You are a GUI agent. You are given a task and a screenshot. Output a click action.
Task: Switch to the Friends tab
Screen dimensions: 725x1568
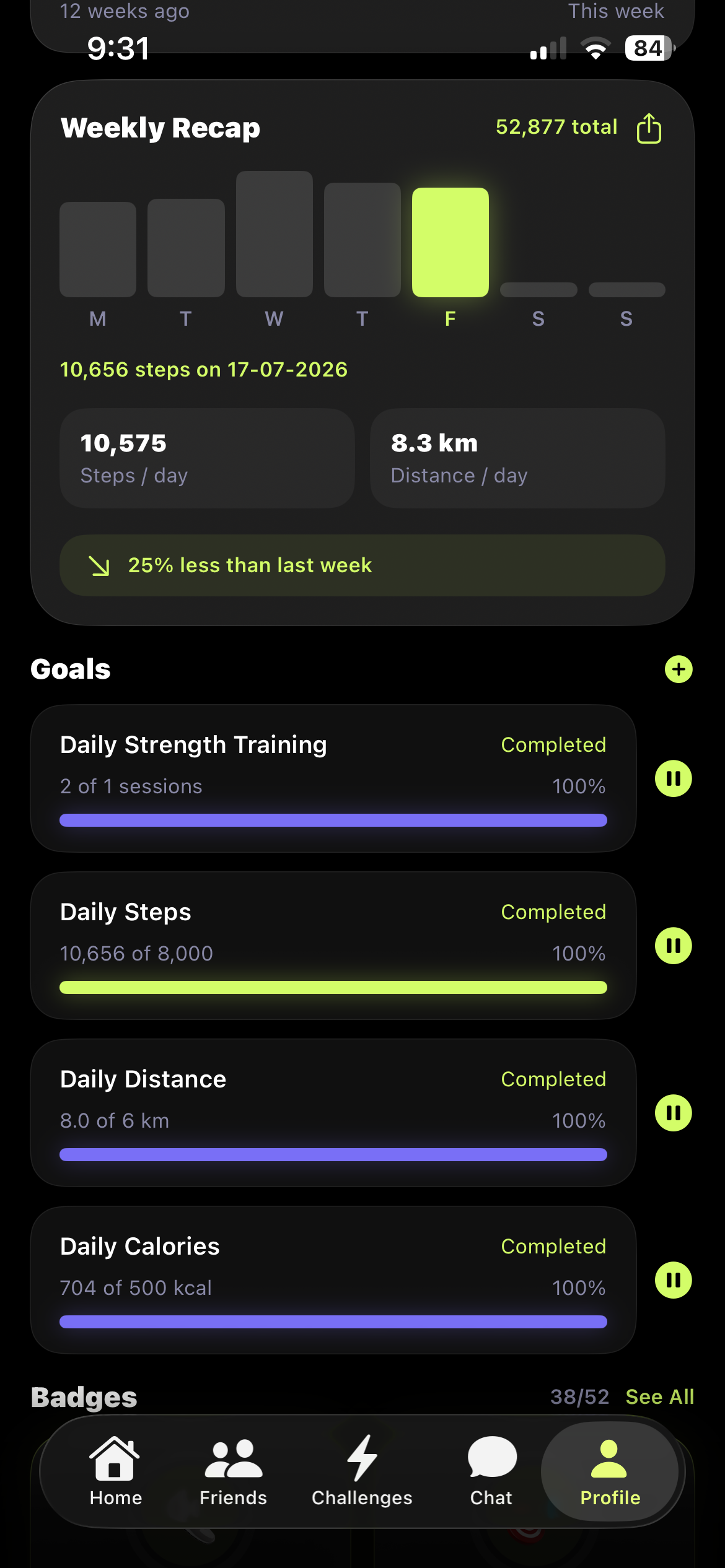pos(233,1471)
